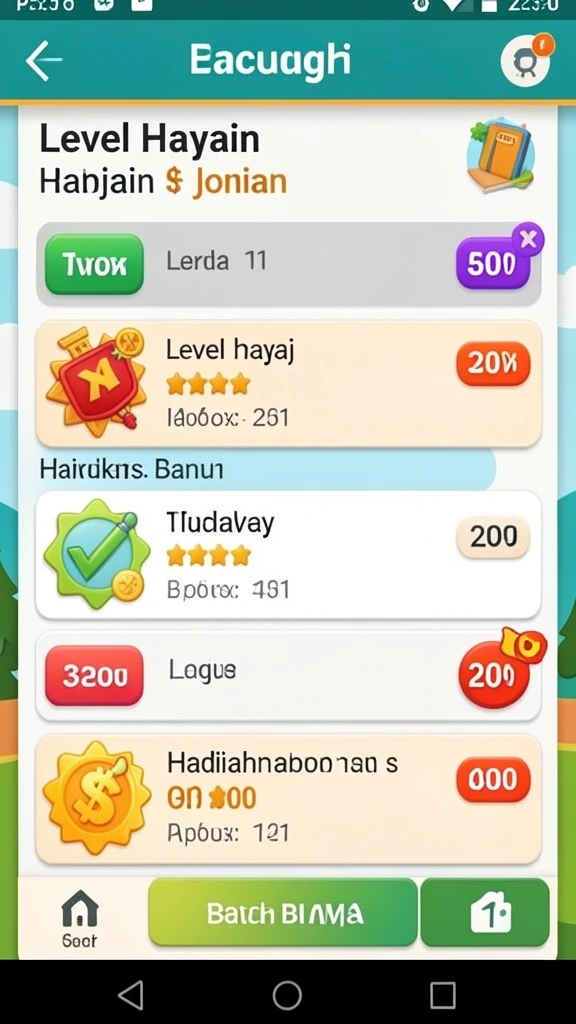Go to the Seot home tab

click(x=80, y=918)
